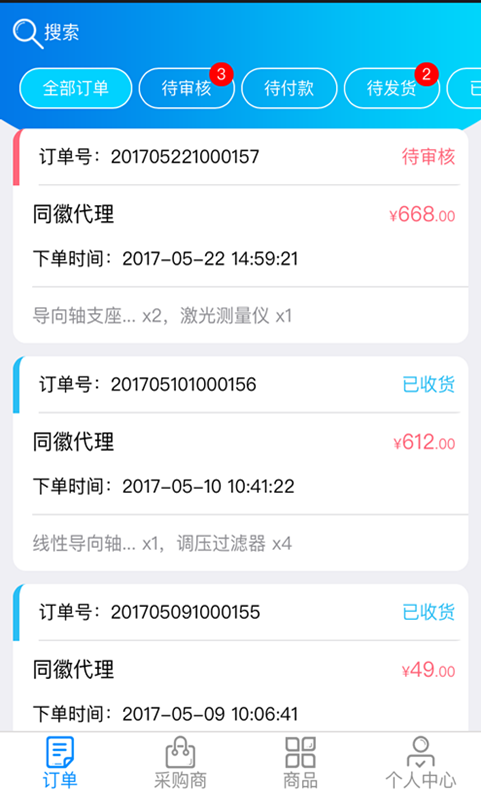
Task: Open order 201705221000157
Action: pos(240,236)
